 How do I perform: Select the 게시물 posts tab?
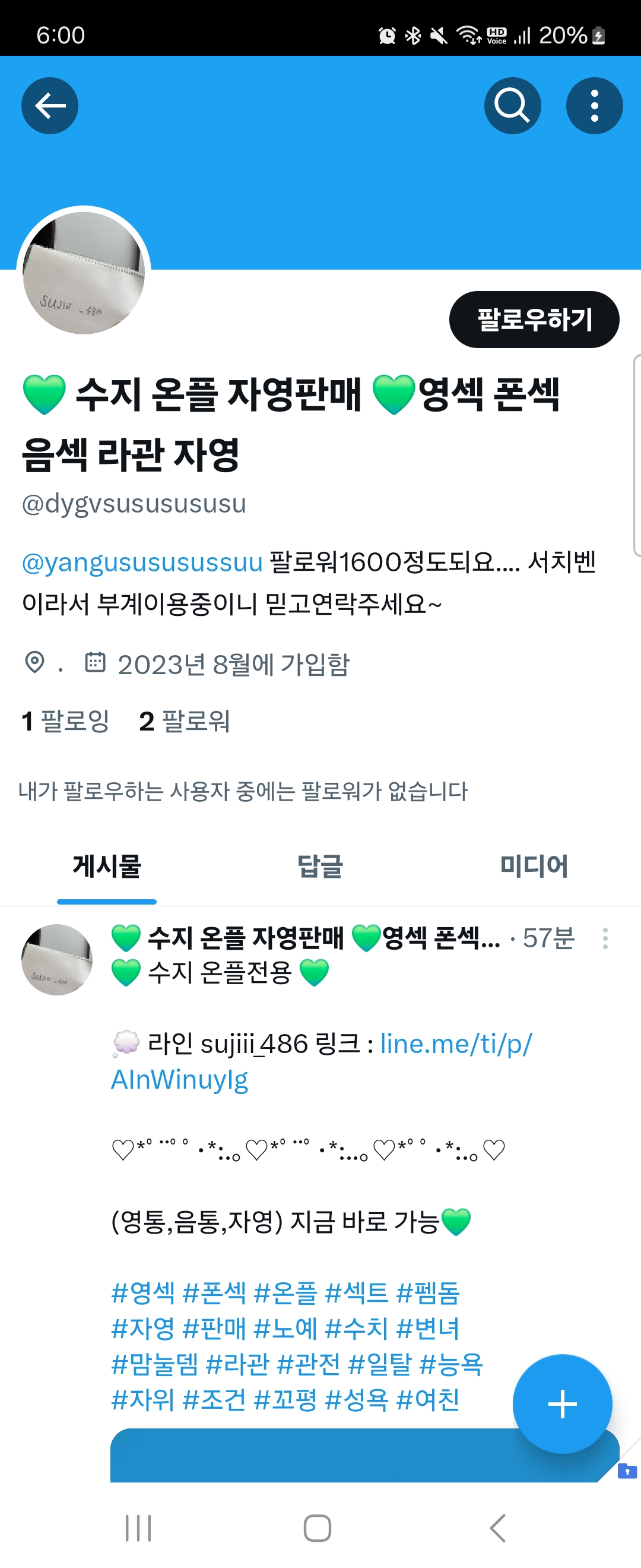[107, 865]
